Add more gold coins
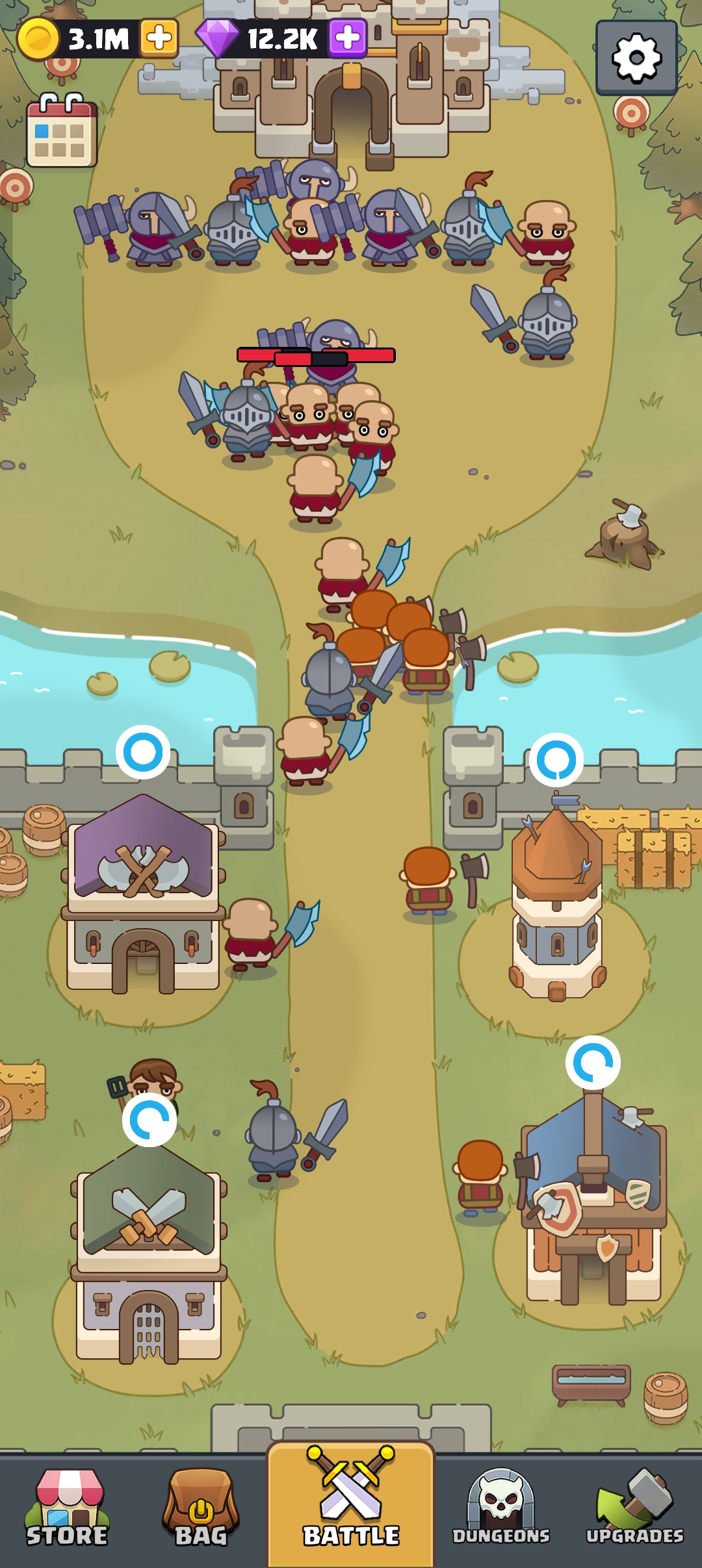 [159, 38]
